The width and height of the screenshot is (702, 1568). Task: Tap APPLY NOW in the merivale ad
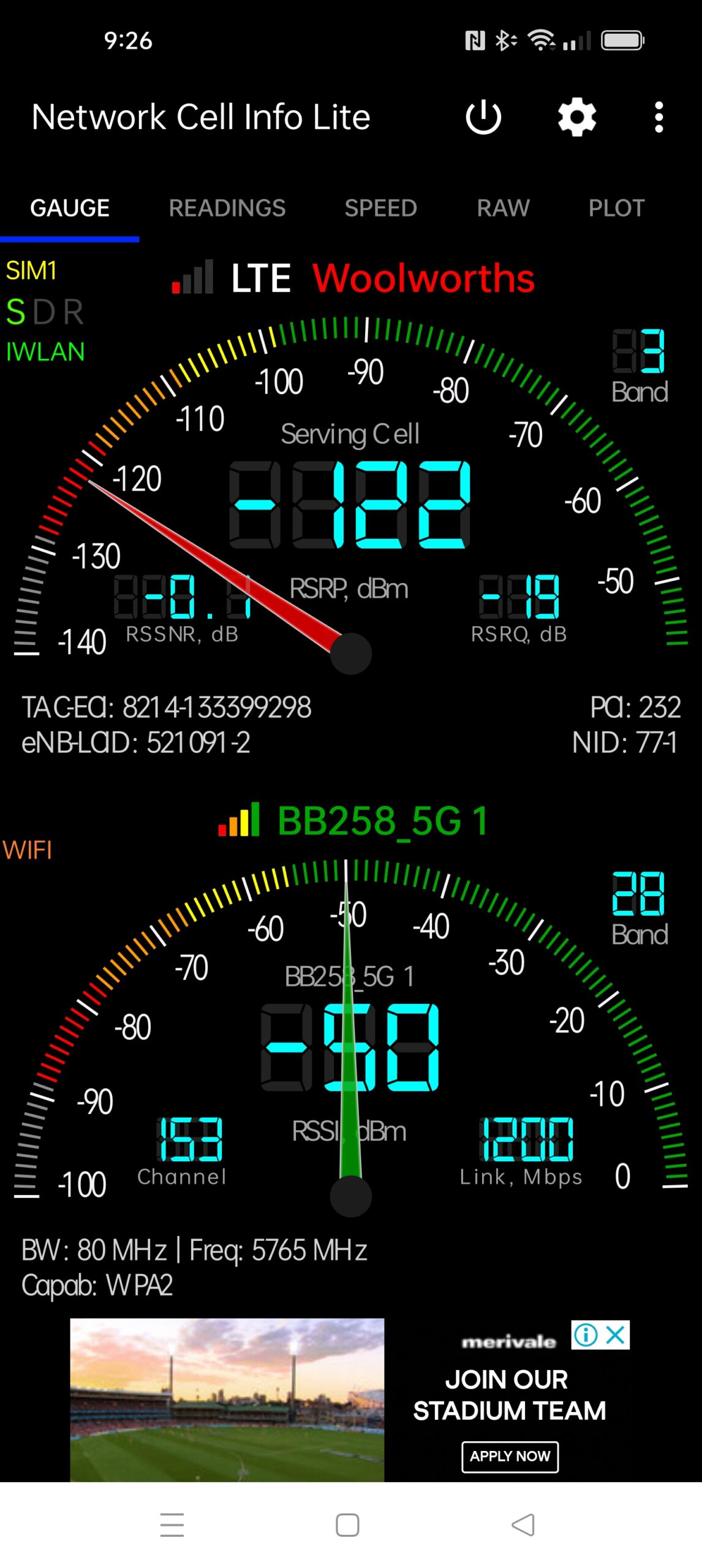click(x=510, y=1456)
